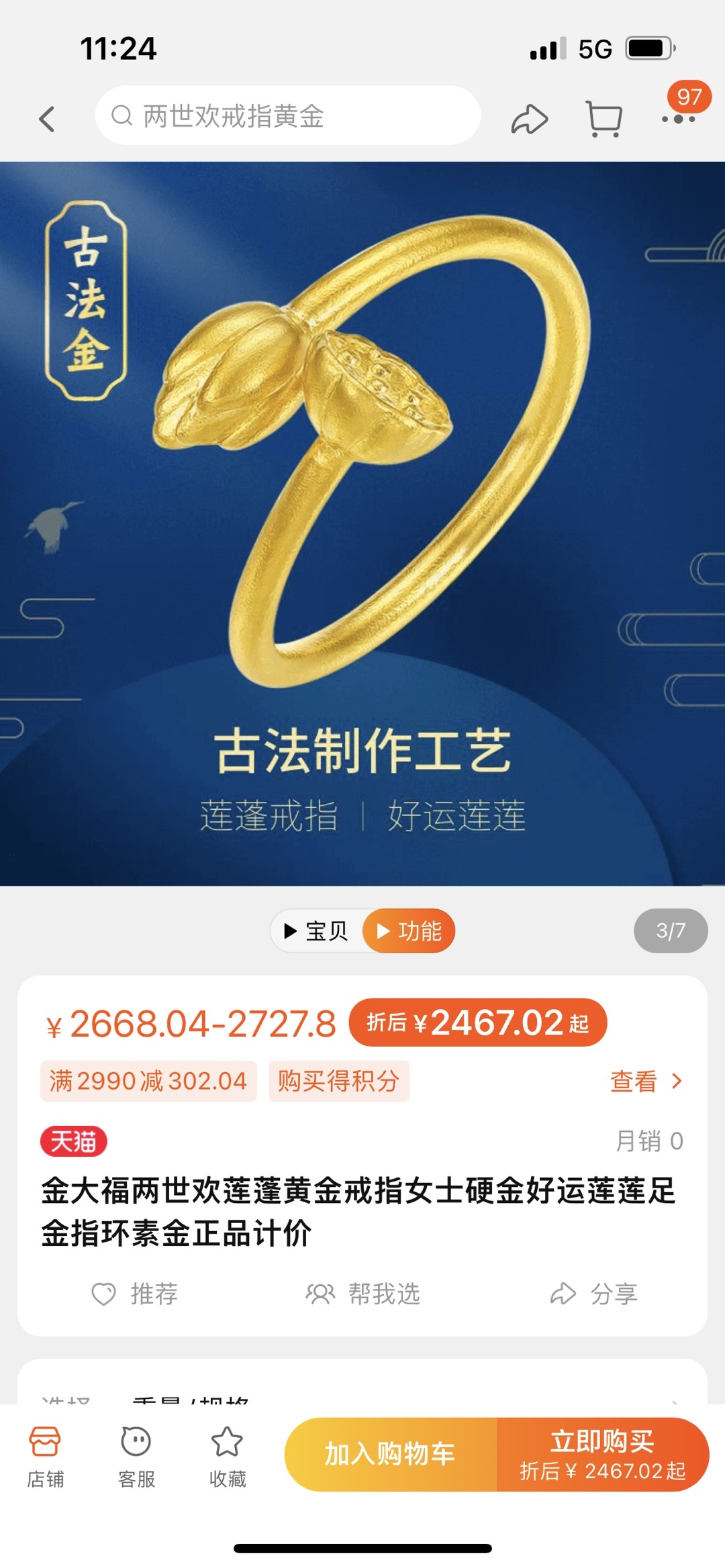Tap 加入购物车 to add to cart
The image size is (725, 1568).
click(x=390, y=1454)
